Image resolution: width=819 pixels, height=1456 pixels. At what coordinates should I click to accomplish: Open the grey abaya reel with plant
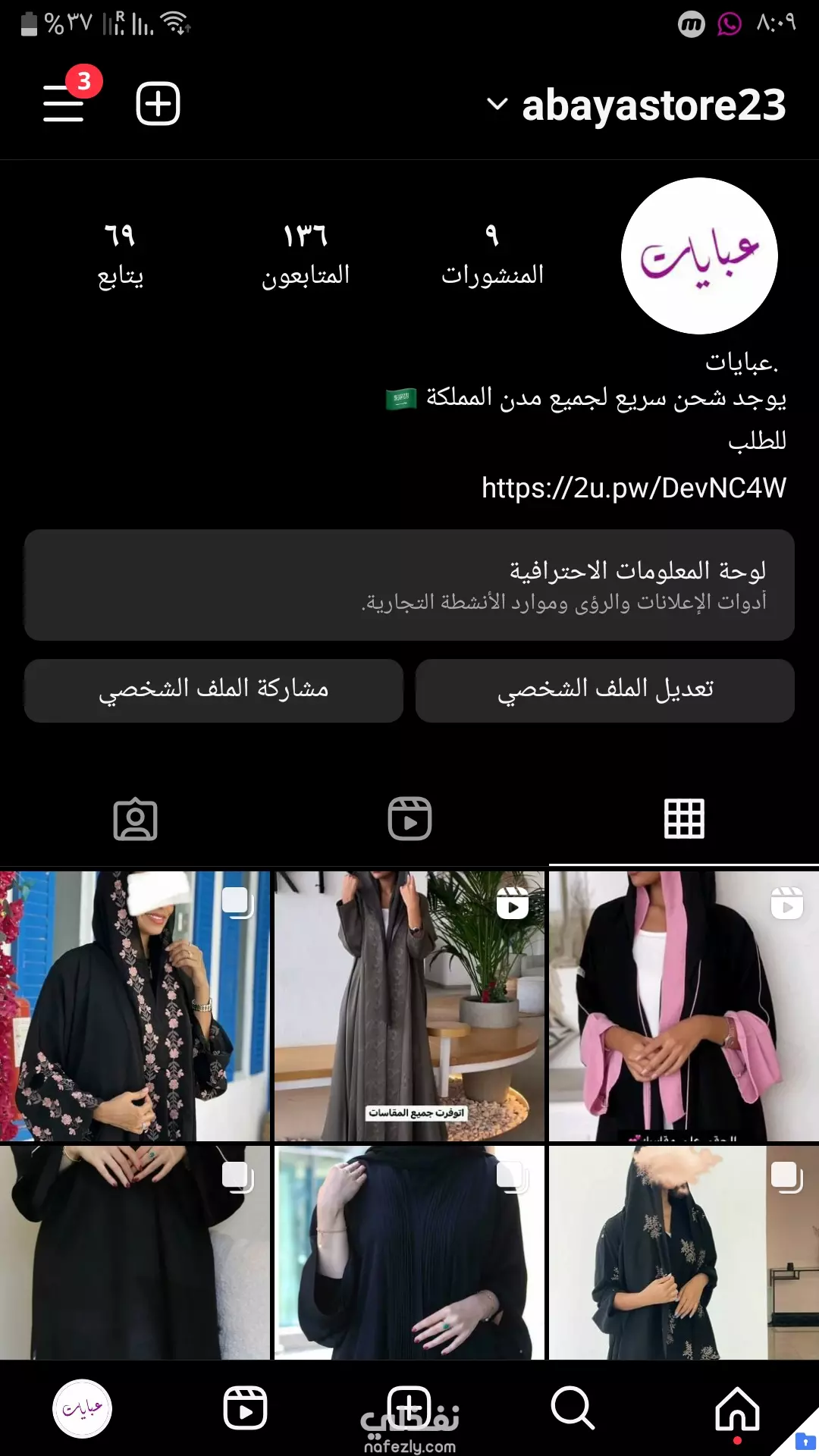[409, 1006]
